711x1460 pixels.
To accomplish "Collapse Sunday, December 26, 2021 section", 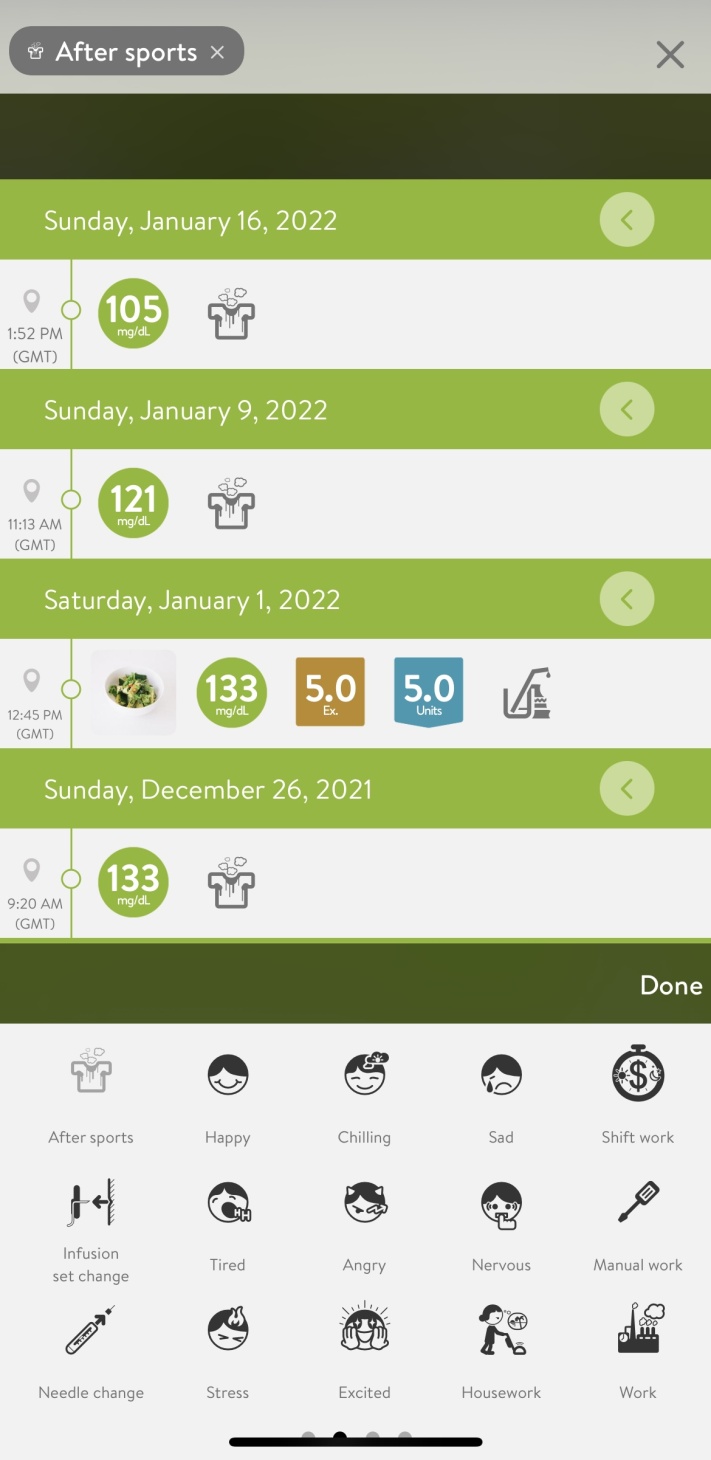I will [627, 789].
